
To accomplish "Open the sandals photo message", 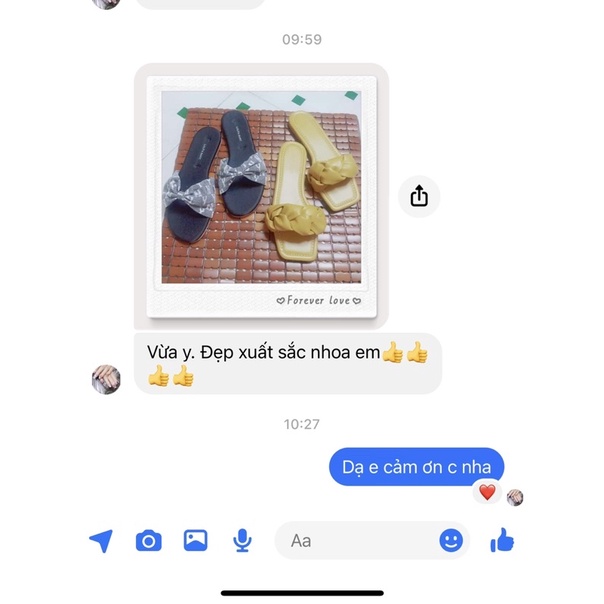I will tap(260, 196).
